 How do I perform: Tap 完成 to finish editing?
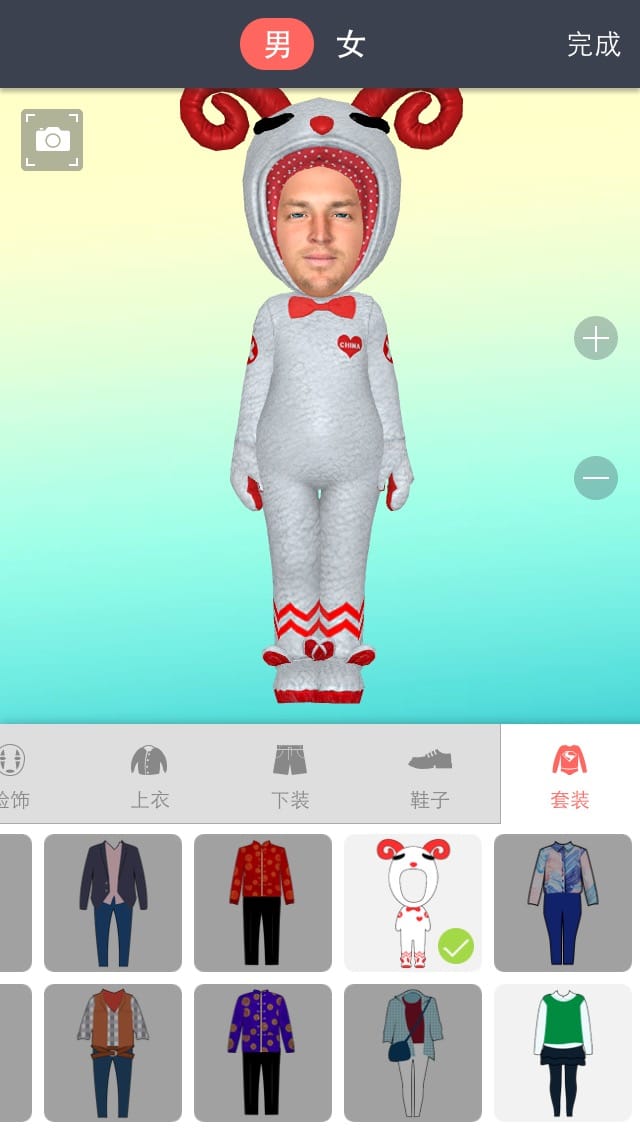(x=593, y=44)
